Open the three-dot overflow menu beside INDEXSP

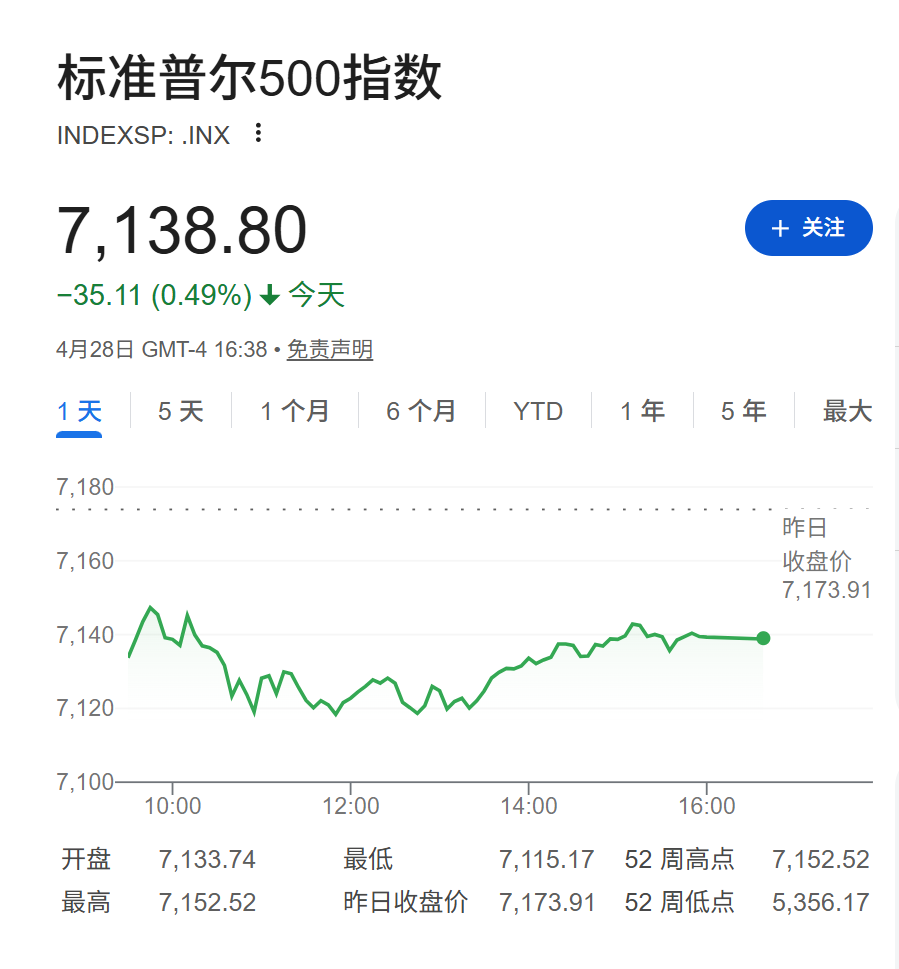click(257, 134)
